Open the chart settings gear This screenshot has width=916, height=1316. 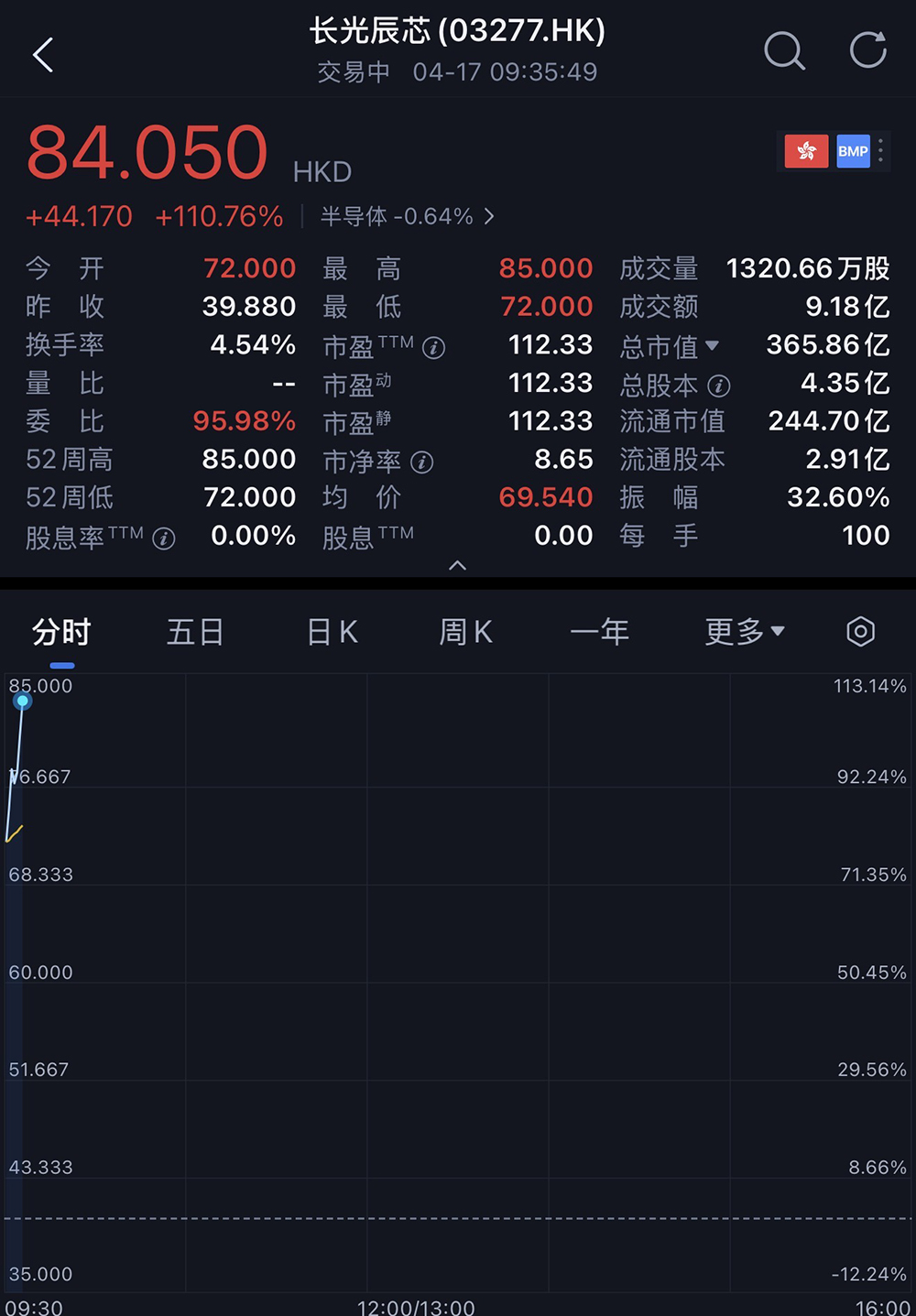tap(859, 632)
